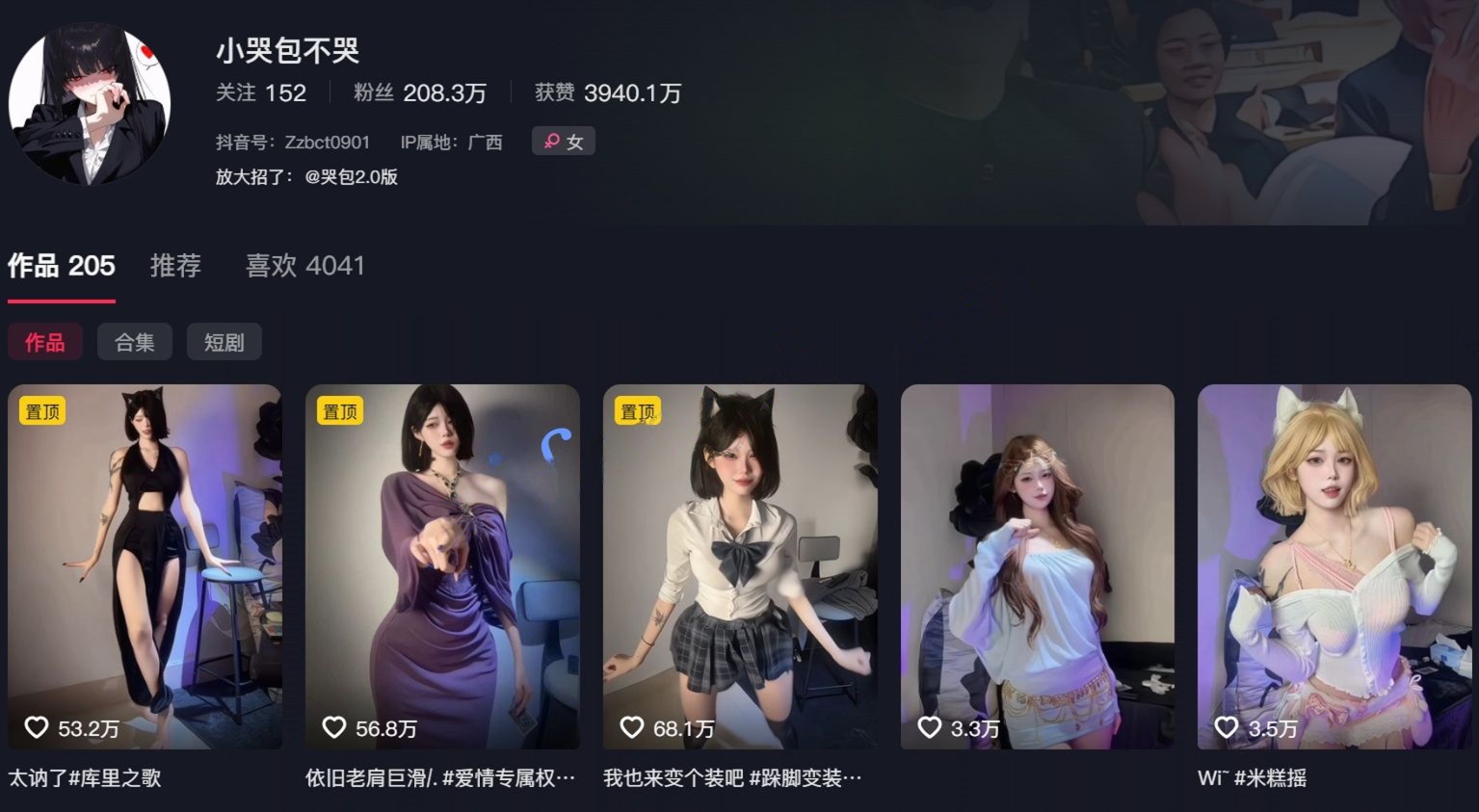
Task: Switch to the 作品 205 tab
Action: (x=62, y=266)
